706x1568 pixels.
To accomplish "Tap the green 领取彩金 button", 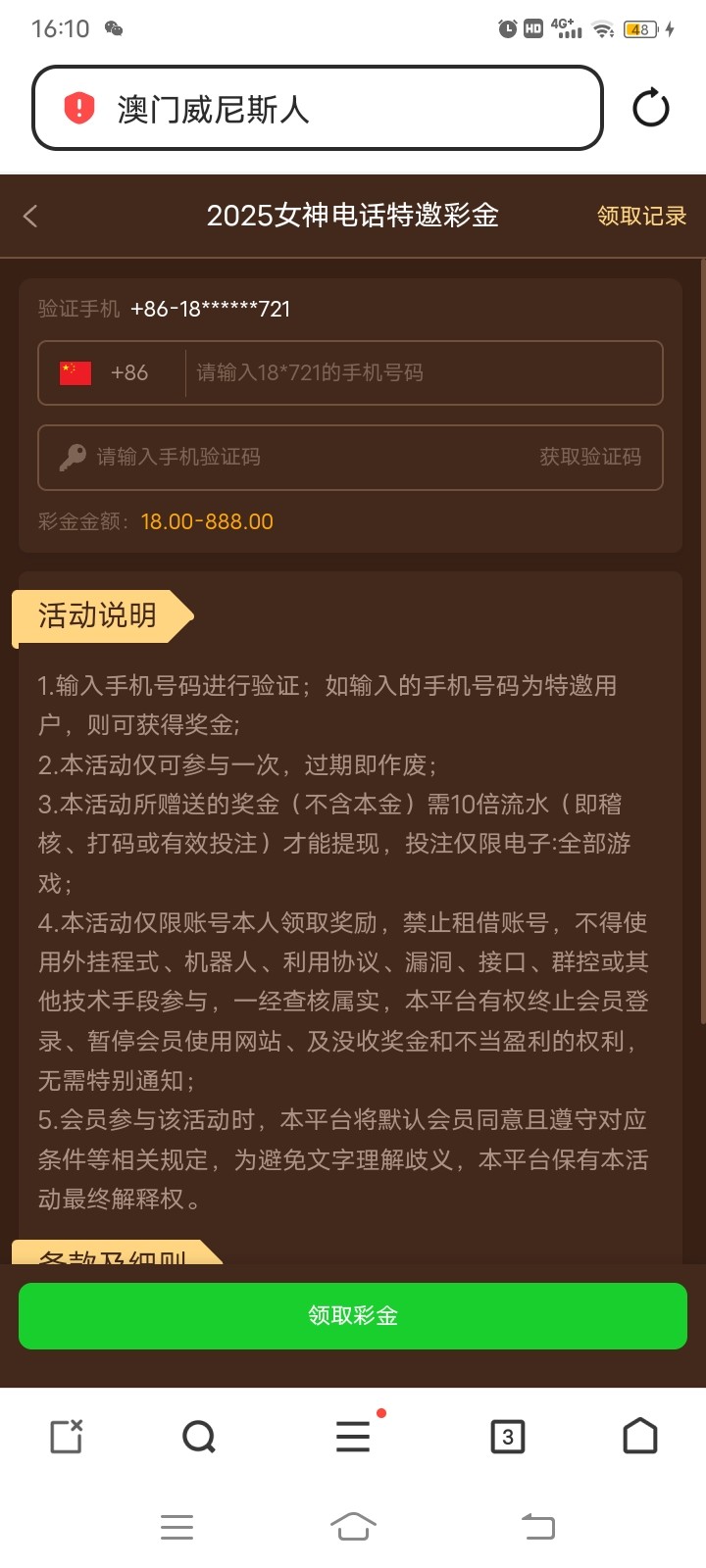I will (x=353, y=1315).
